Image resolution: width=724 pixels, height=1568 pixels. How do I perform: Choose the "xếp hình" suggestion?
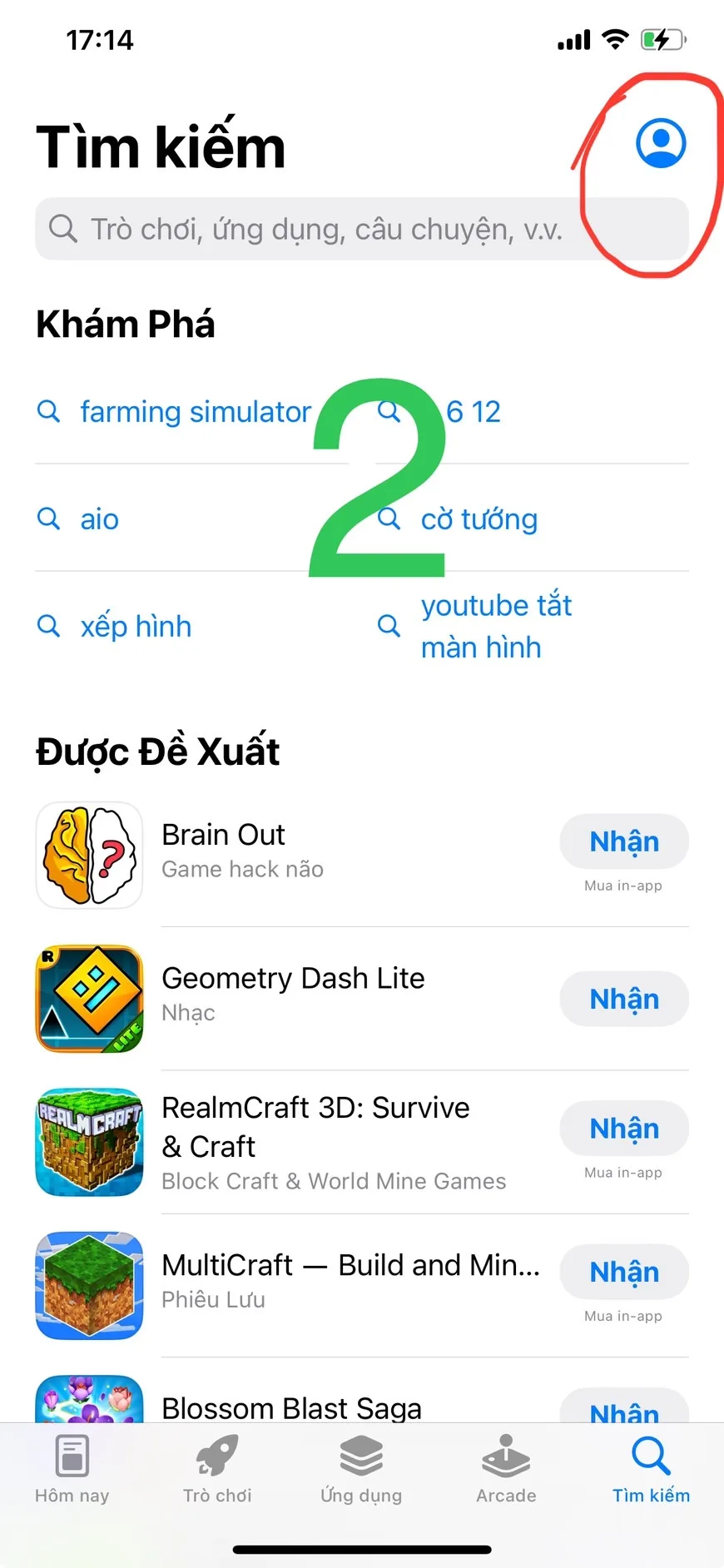(x=136, y=626)
